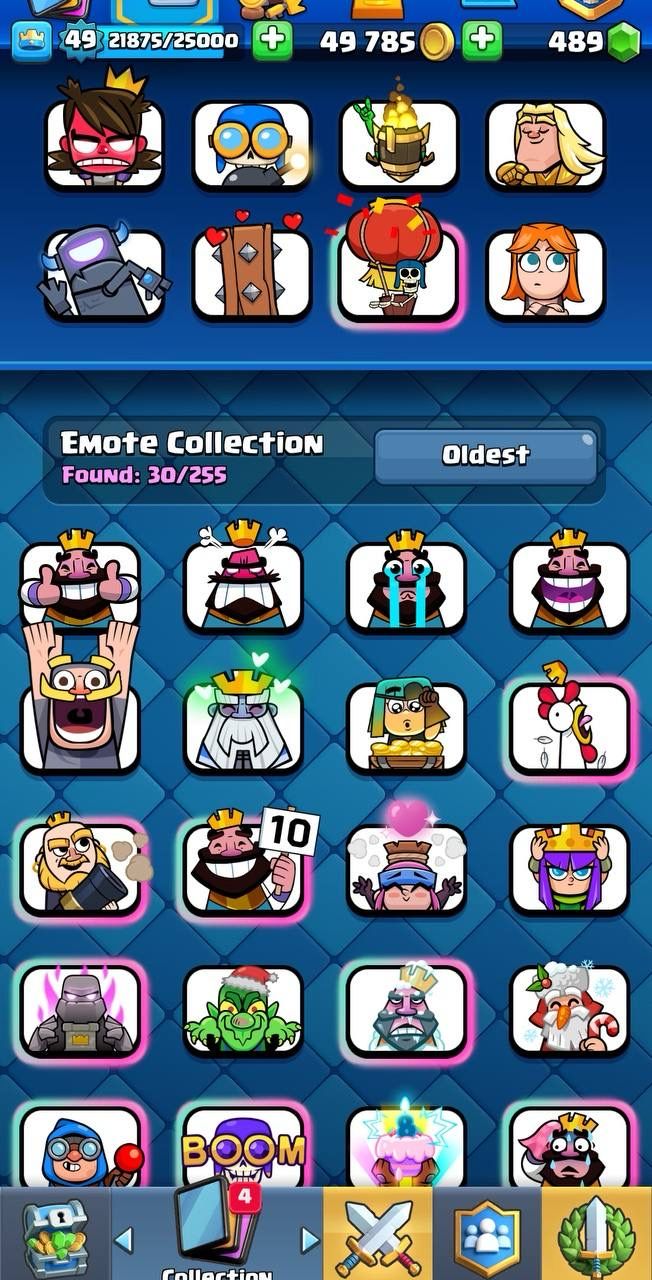Choose the snowman with candy cane emote
Image resolution: width=652 pixels, height=1280 pixels.
tap(569, 1008)
